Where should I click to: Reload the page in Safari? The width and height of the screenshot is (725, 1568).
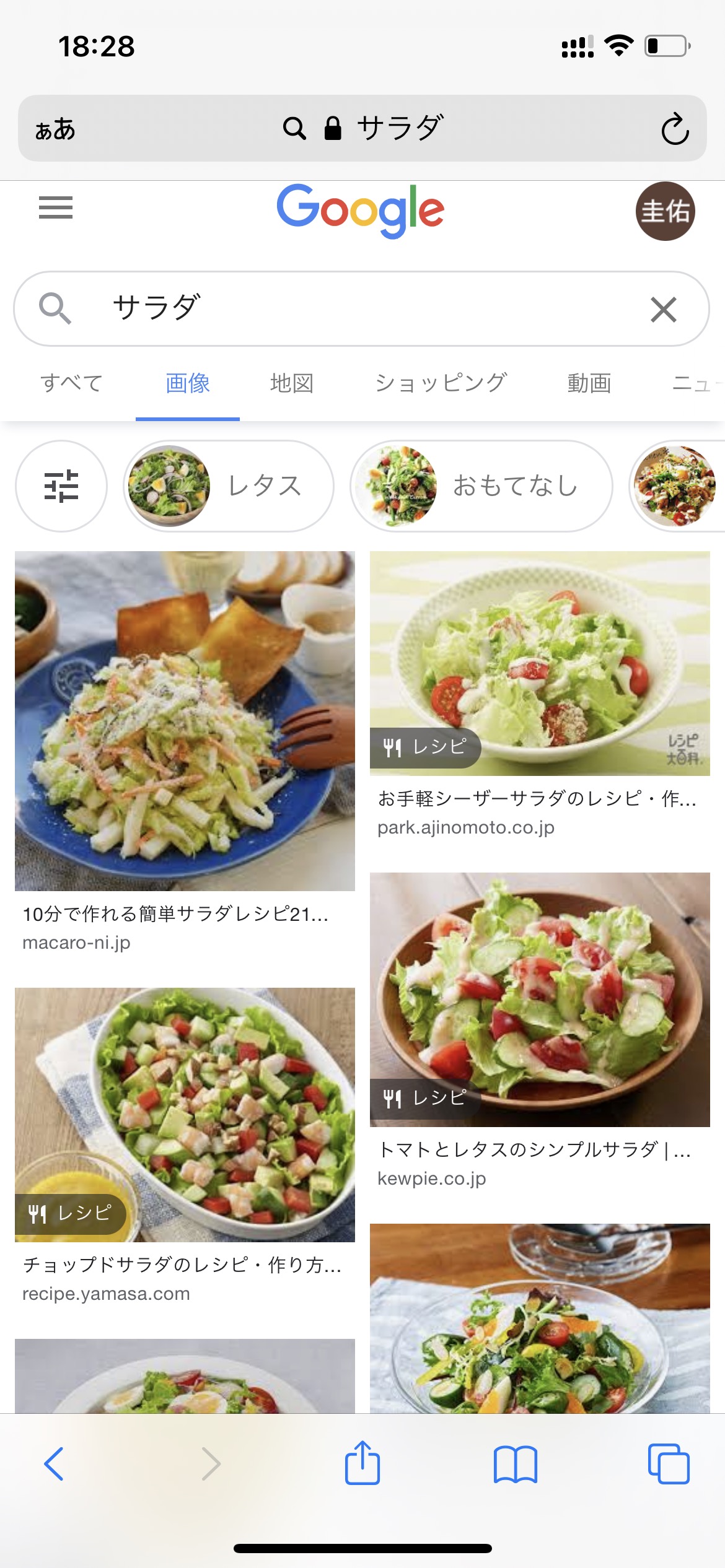675,129
